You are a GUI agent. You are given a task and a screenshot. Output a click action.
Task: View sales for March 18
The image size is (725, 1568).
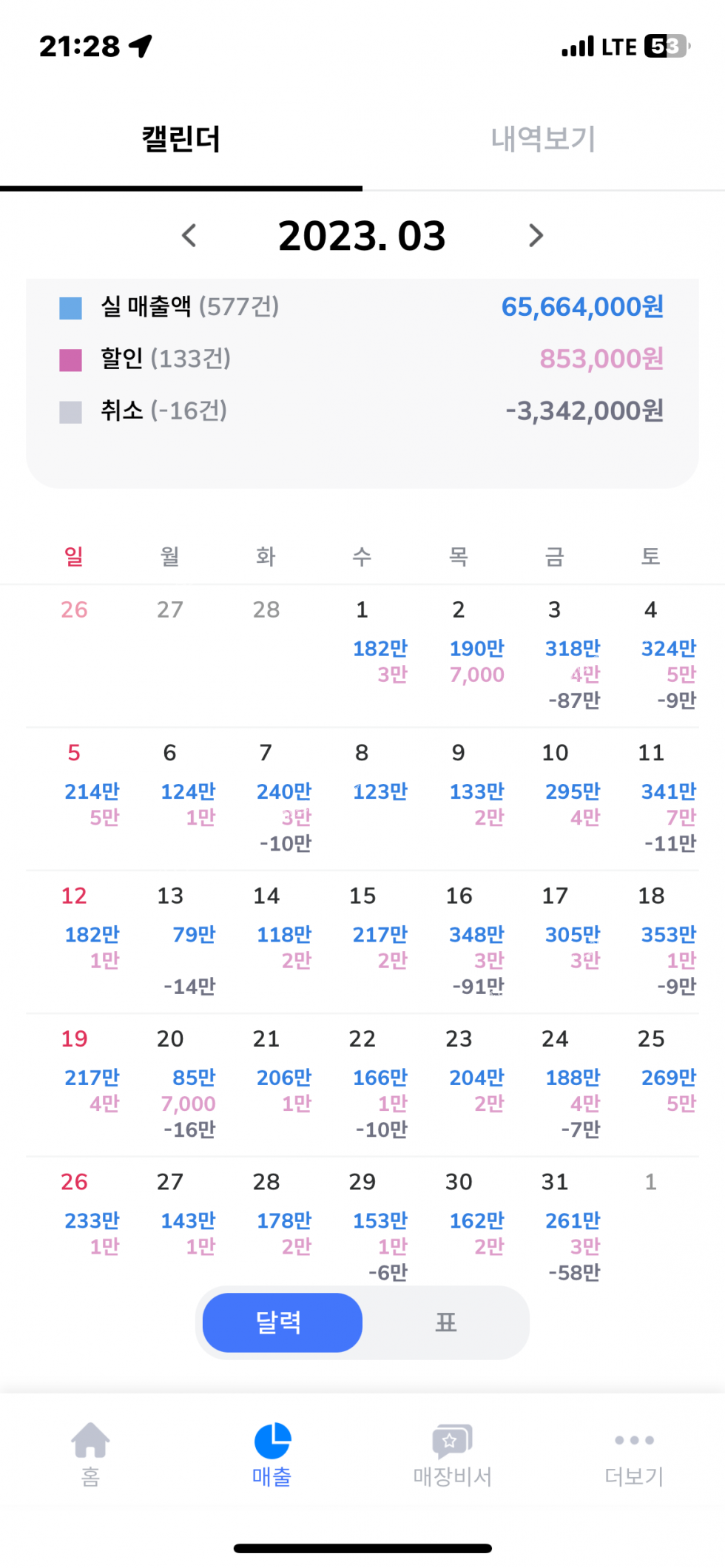click(x=660, y=941)
